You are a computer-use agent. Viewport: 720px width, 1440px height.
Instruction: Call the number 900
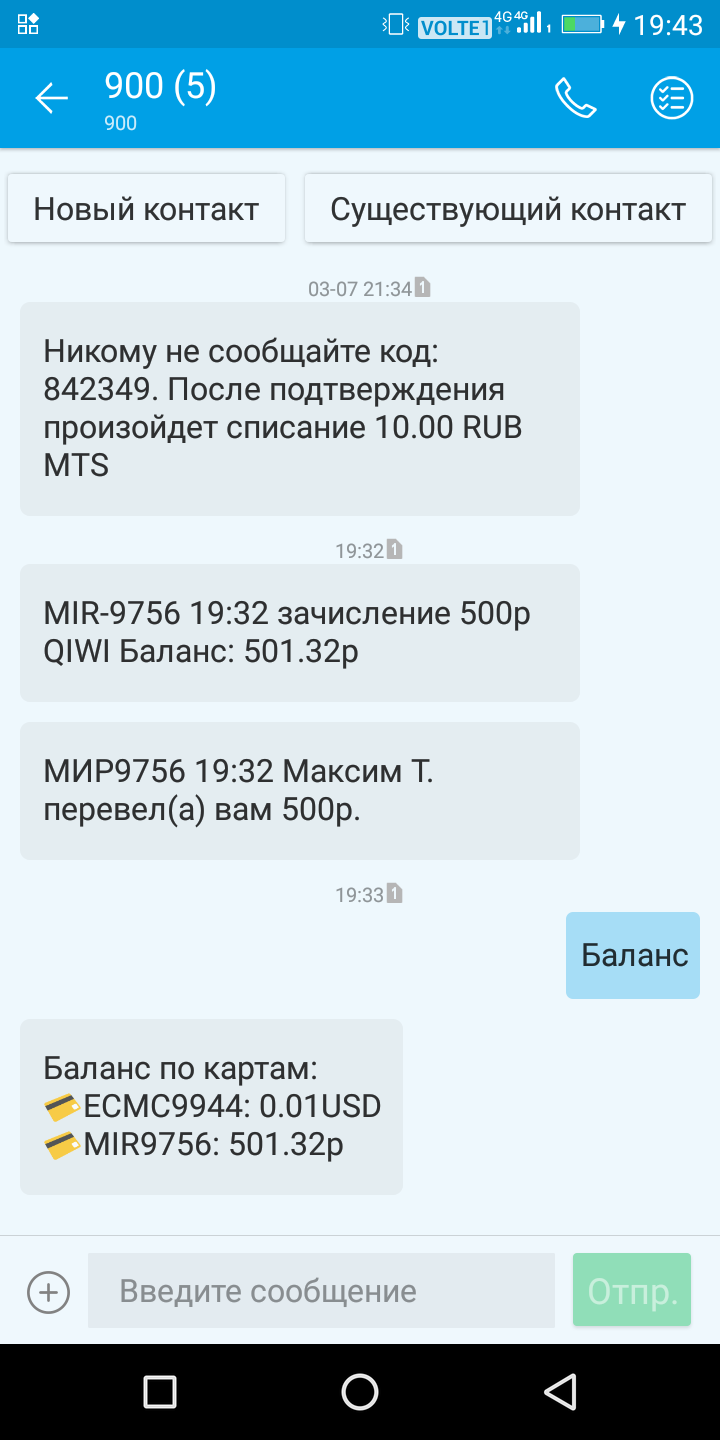point(576,98)
